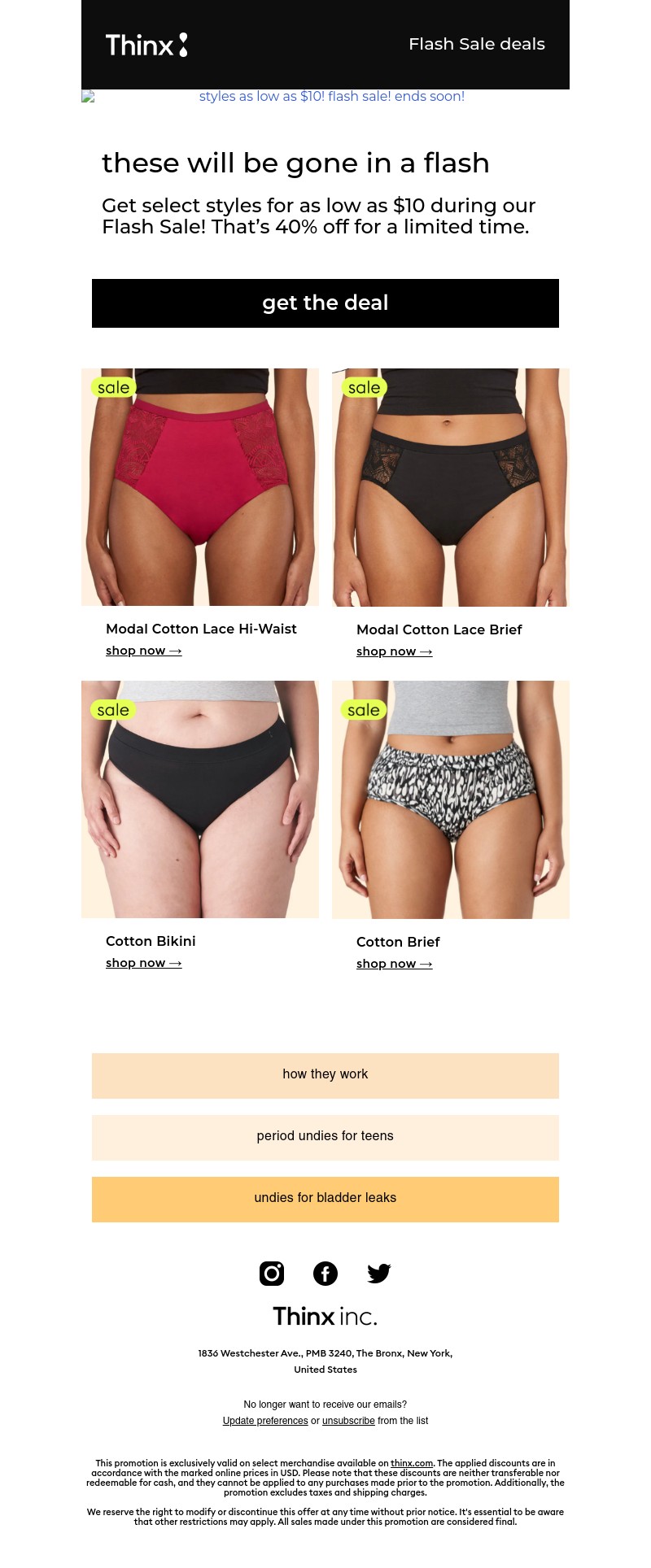
Task: Shop now for Modal Cotton Lace Brief
Action: (x=394, y=651)
